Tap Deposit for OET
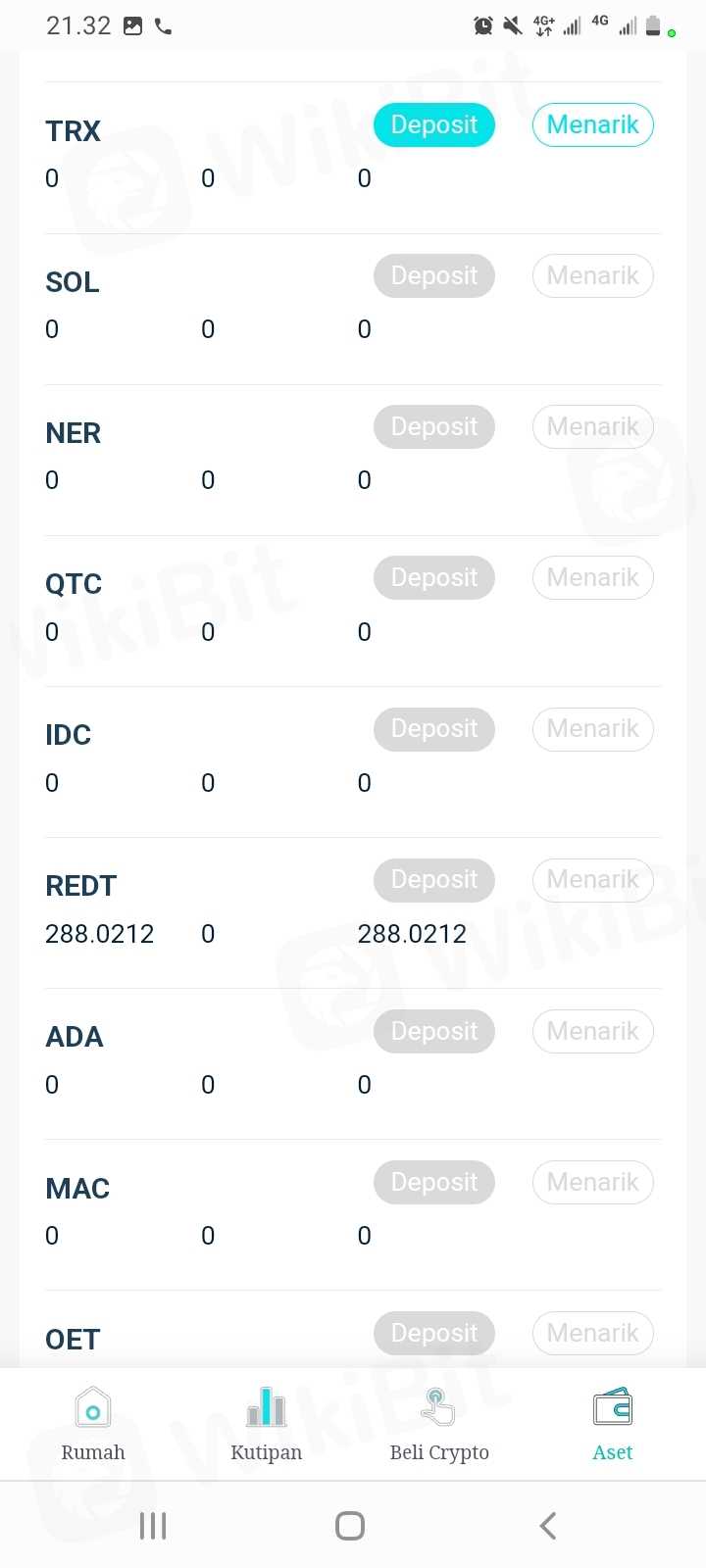The height and width of the screenshot is (1568, 706). tap(433, 1334)
